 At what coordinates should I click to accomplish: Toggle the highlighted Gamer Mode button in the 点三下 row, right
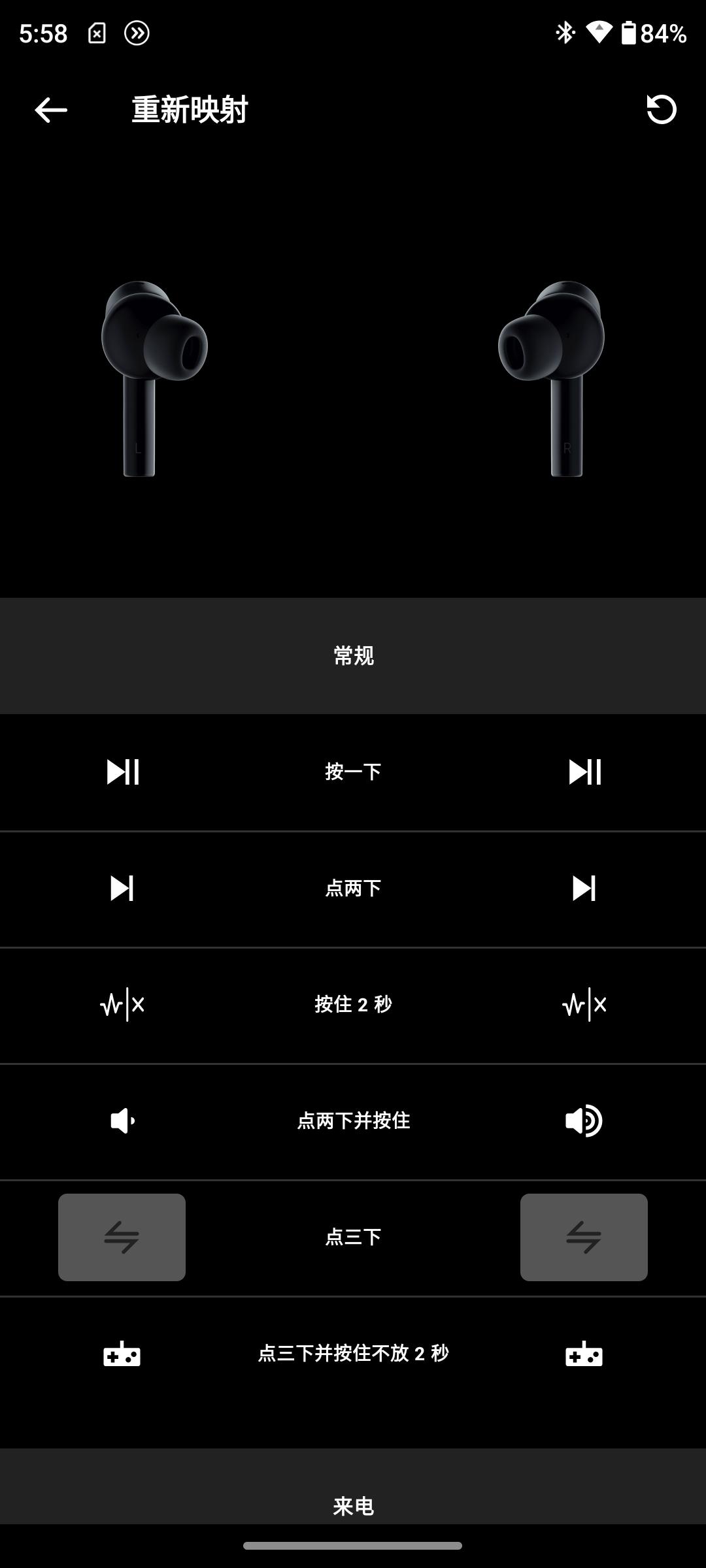pos(584,1237)
